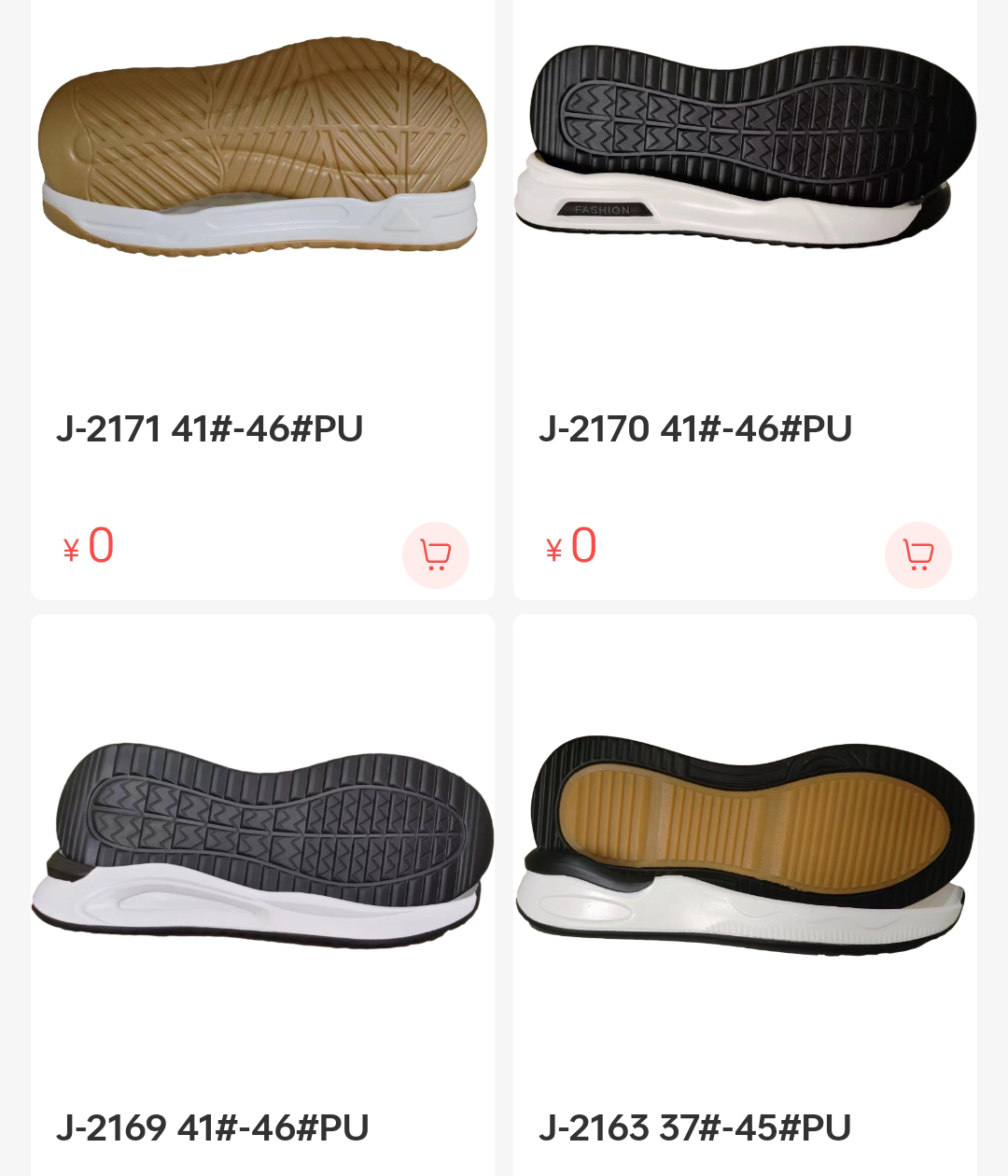Open the J-2170 41#-46#PU product card
This screenshot has height=1176, width=1008.
click(695, 428)
